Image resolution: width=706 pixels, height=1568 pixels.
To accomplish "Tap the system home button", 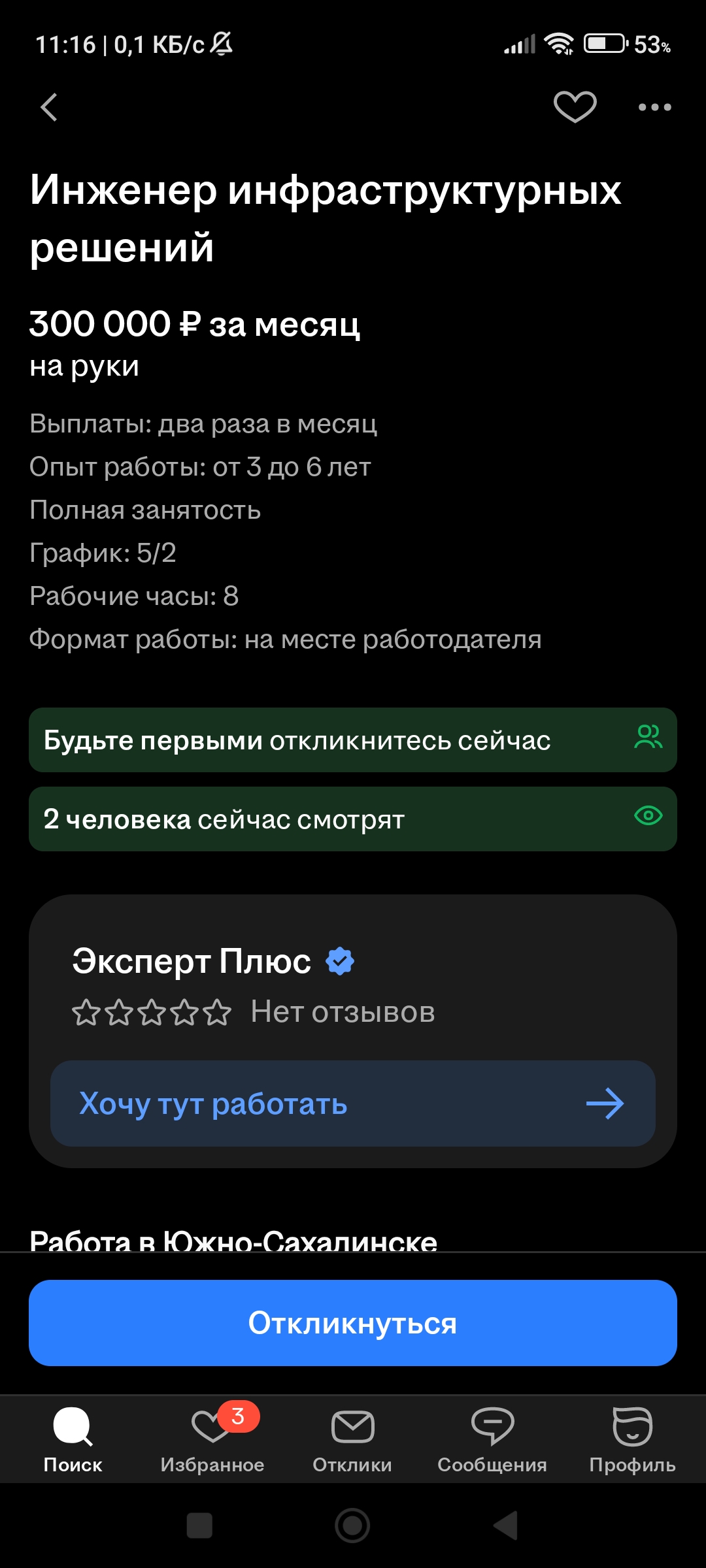I will [352, 1526].
